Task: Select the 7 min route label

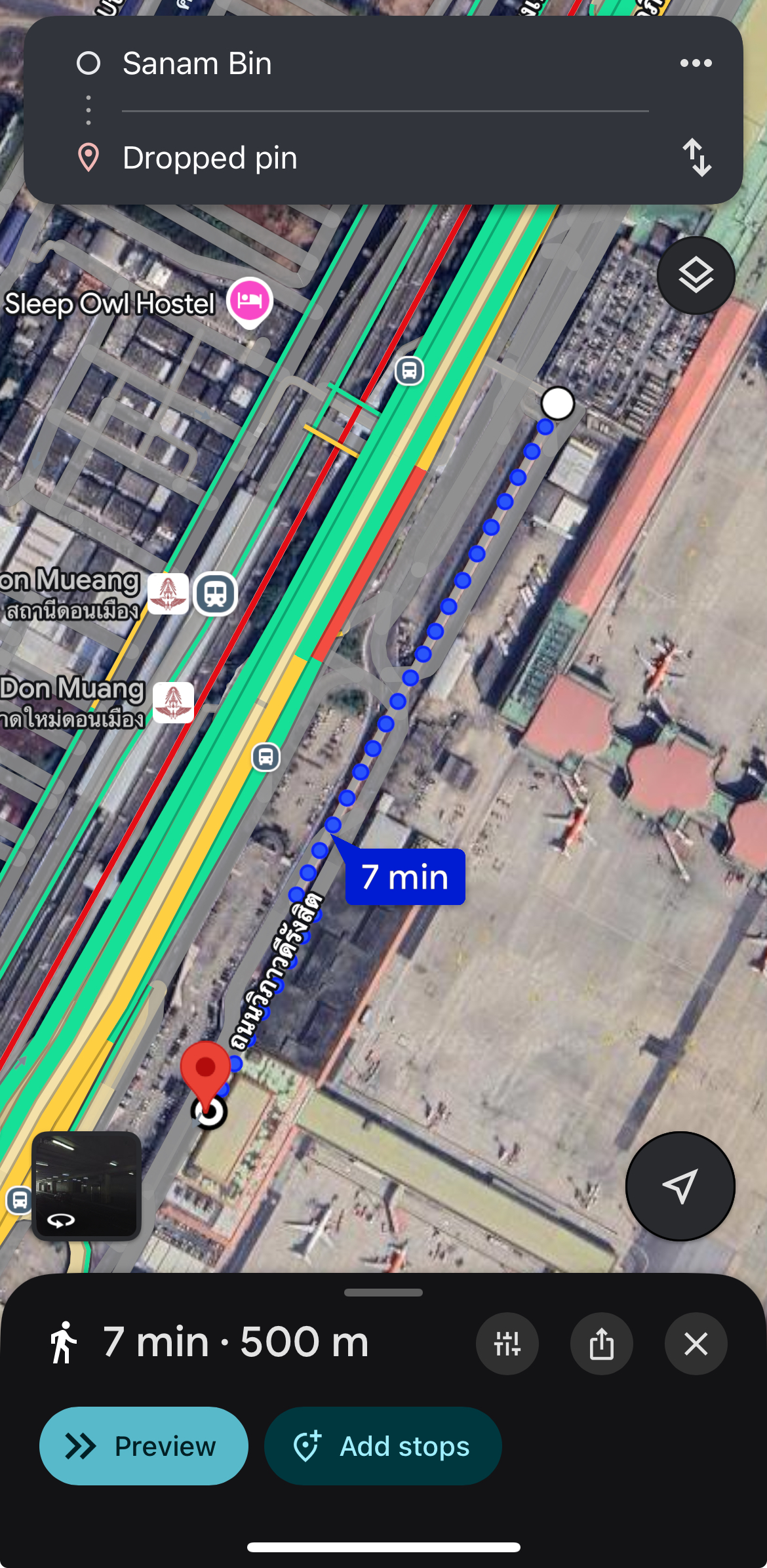Action: coord(405,877)
